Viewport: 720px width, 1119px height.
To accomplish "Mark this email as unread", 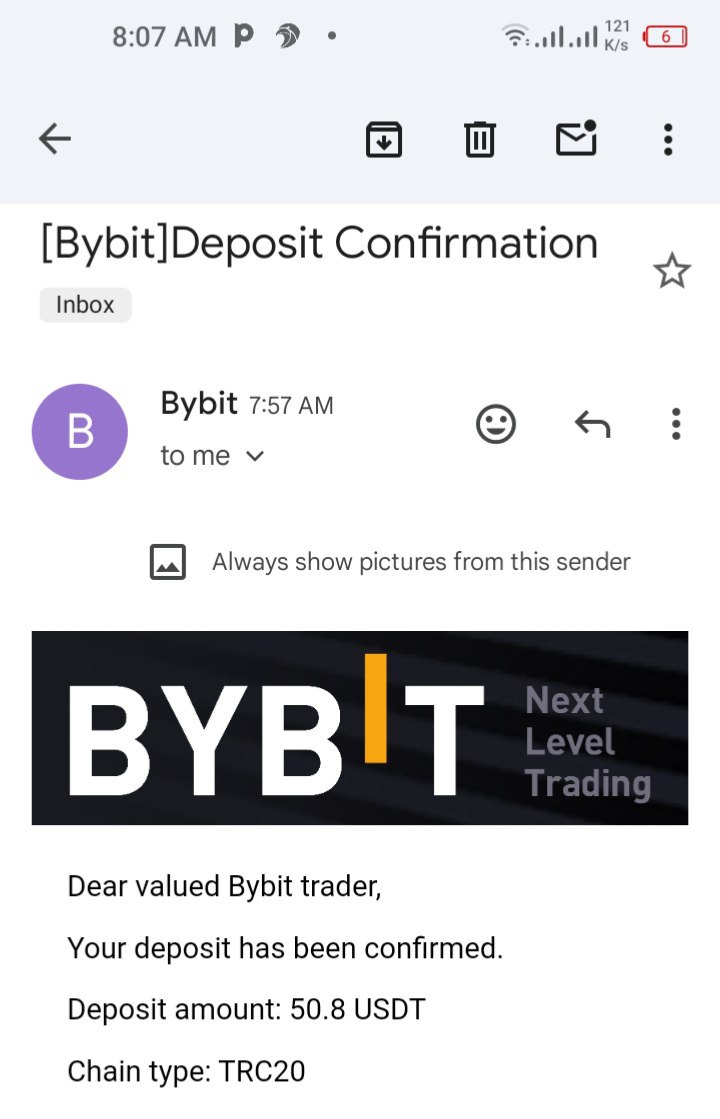I will pyautogui.click(x=576, y=139).
